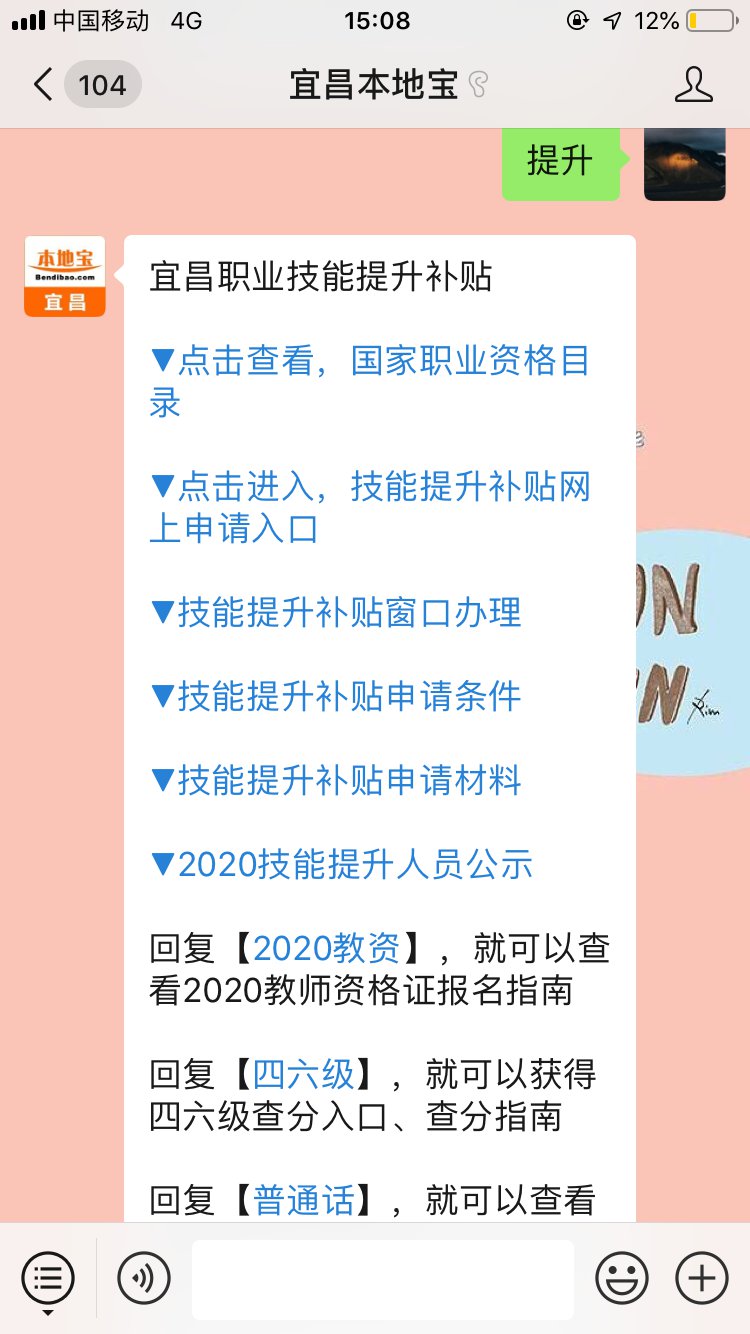Screen dimensions: 750x1334
Task: Open 2020技能提升人员公示 link
Action: point(342,864)
